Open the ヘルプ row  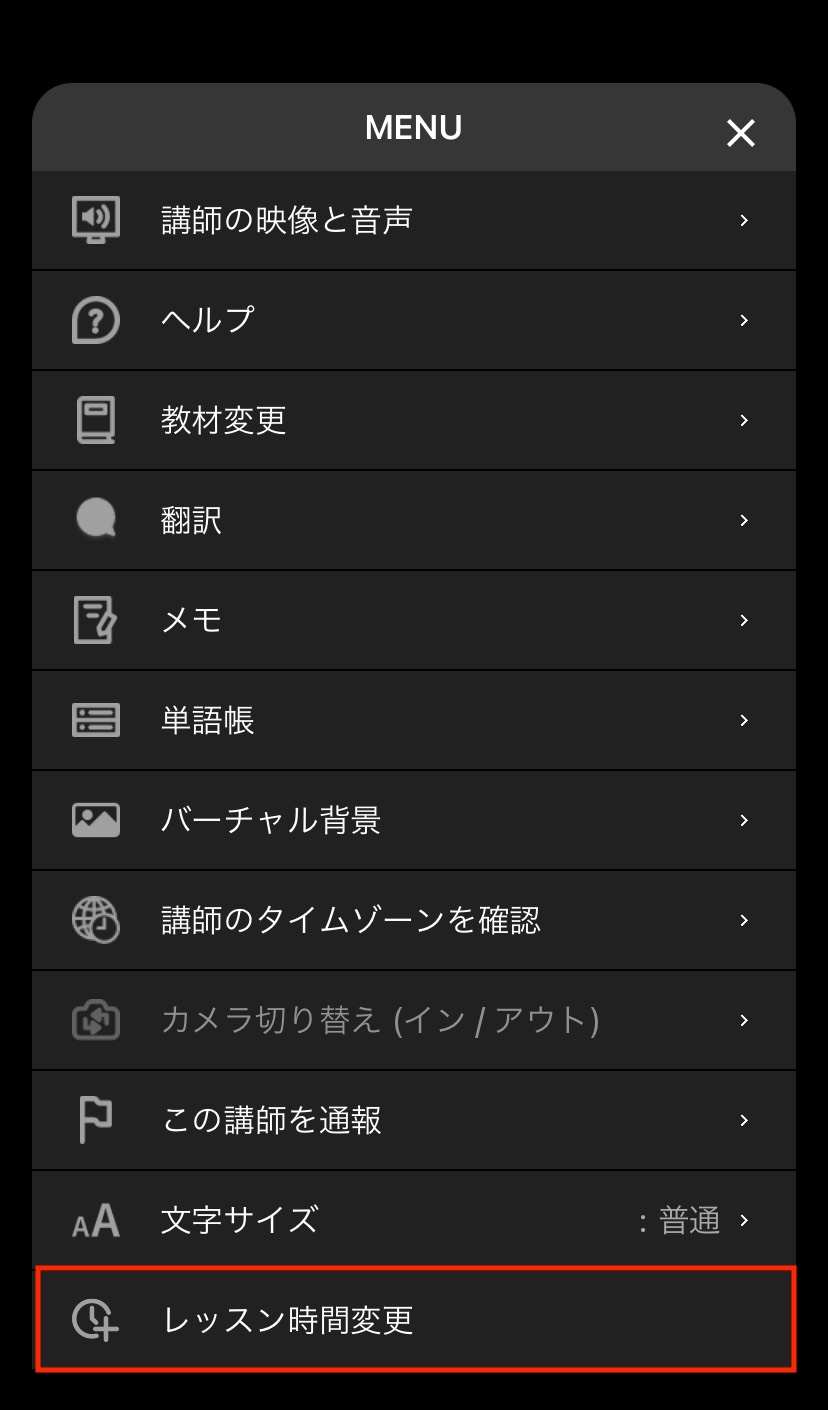[x=414, y=320]
